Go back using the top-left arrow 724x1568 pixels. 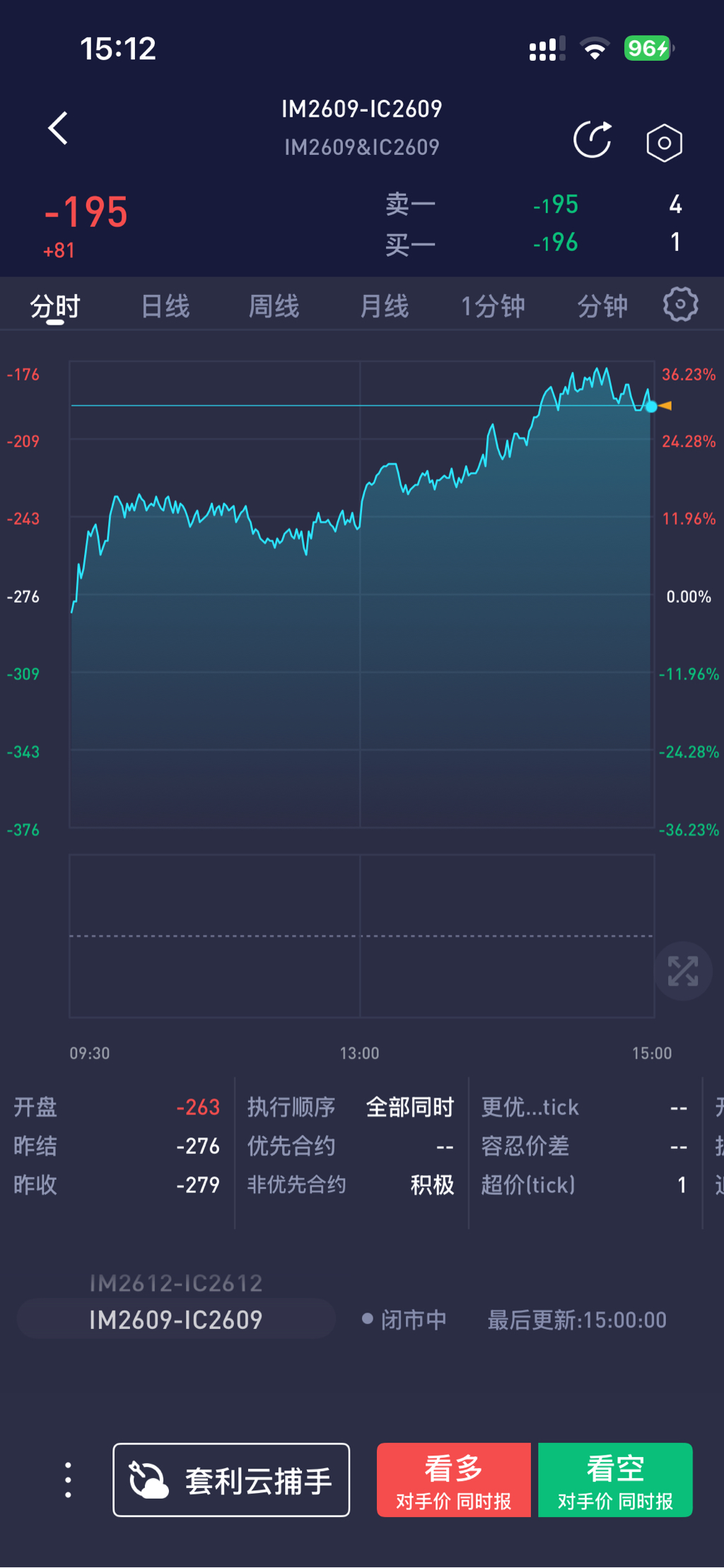pos(58,128)
